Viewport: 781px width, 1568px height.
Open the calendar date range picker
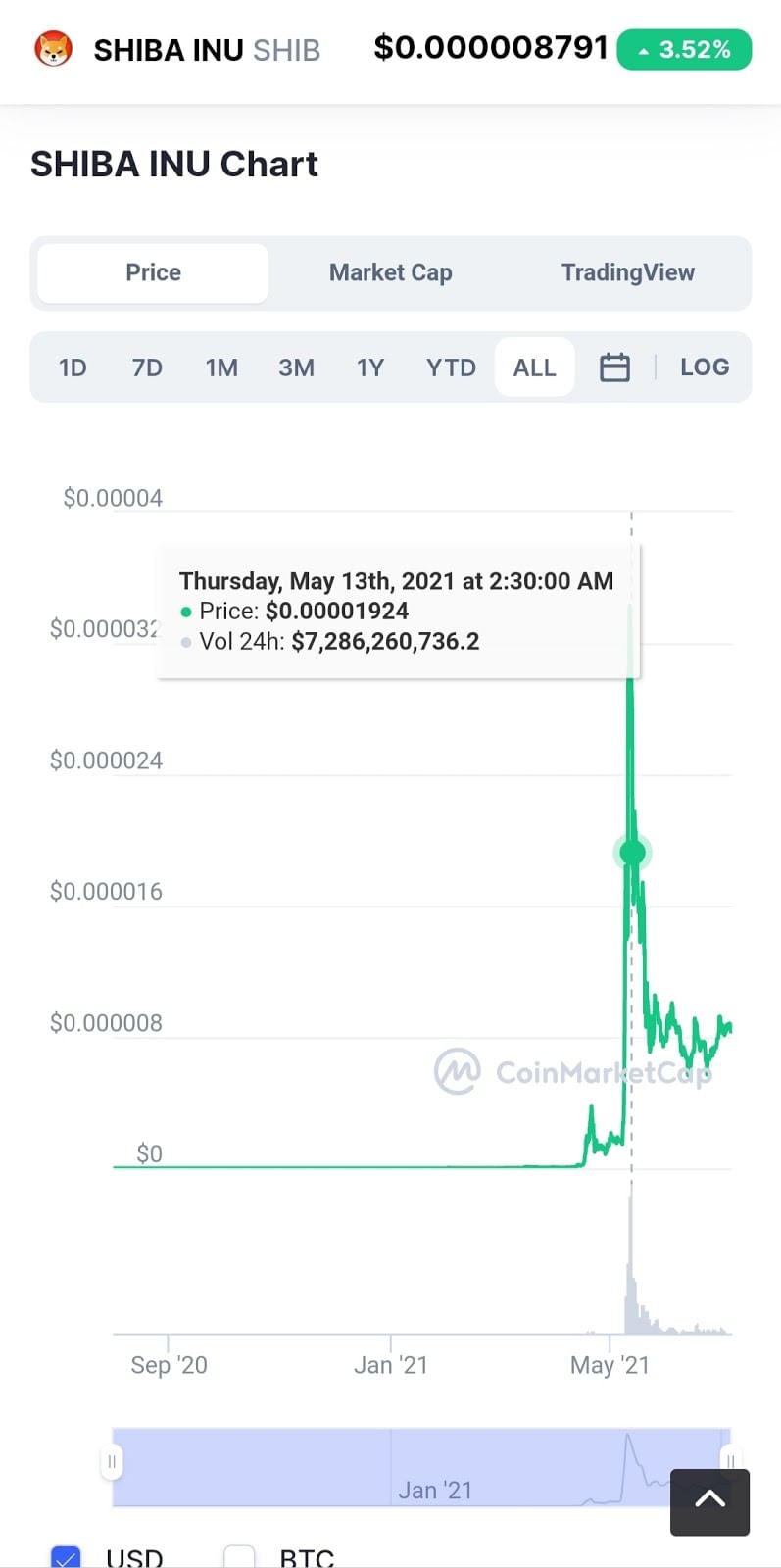(x=614, y=367)
